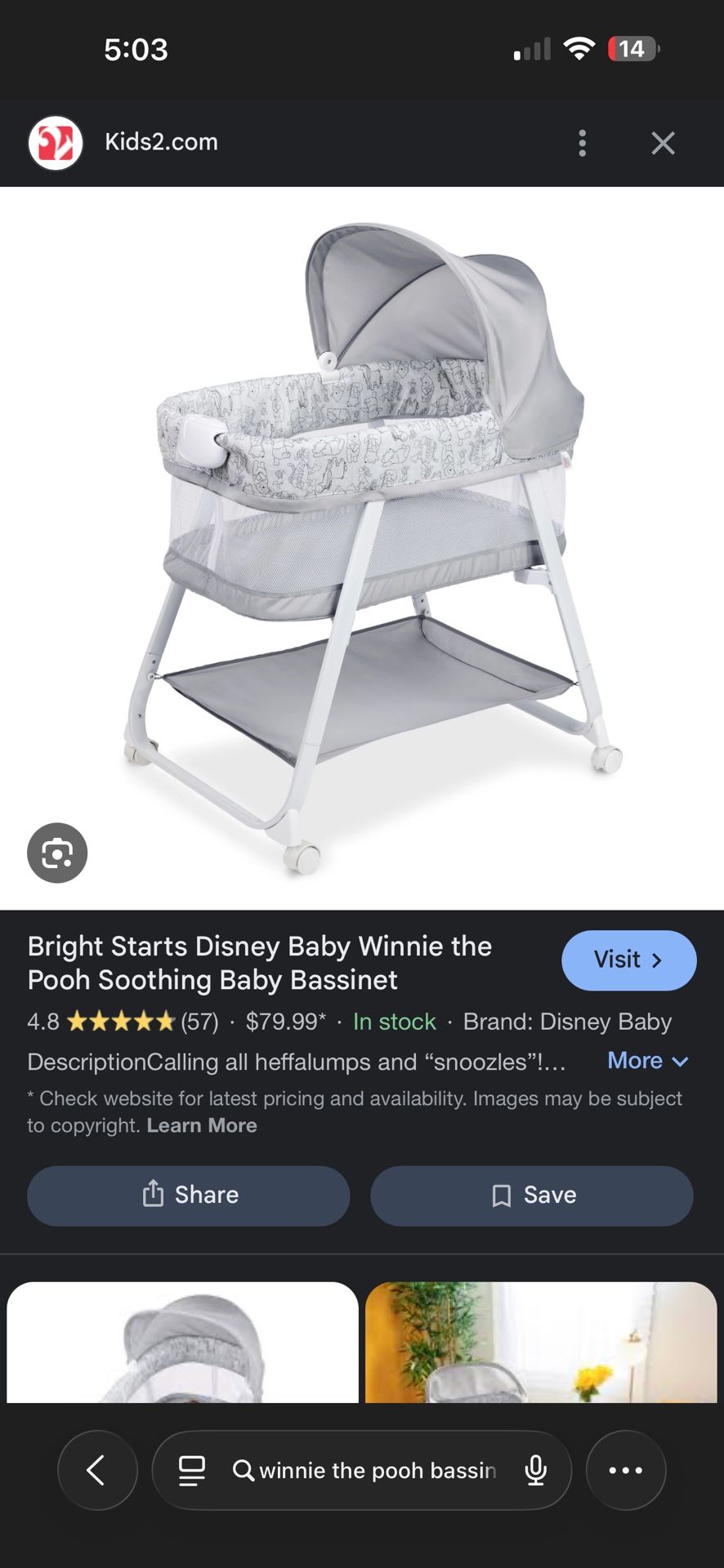Tap the Visit button for the bassinet listing
The height and width of the screenshot is (1568, 724).
[628, 960]
